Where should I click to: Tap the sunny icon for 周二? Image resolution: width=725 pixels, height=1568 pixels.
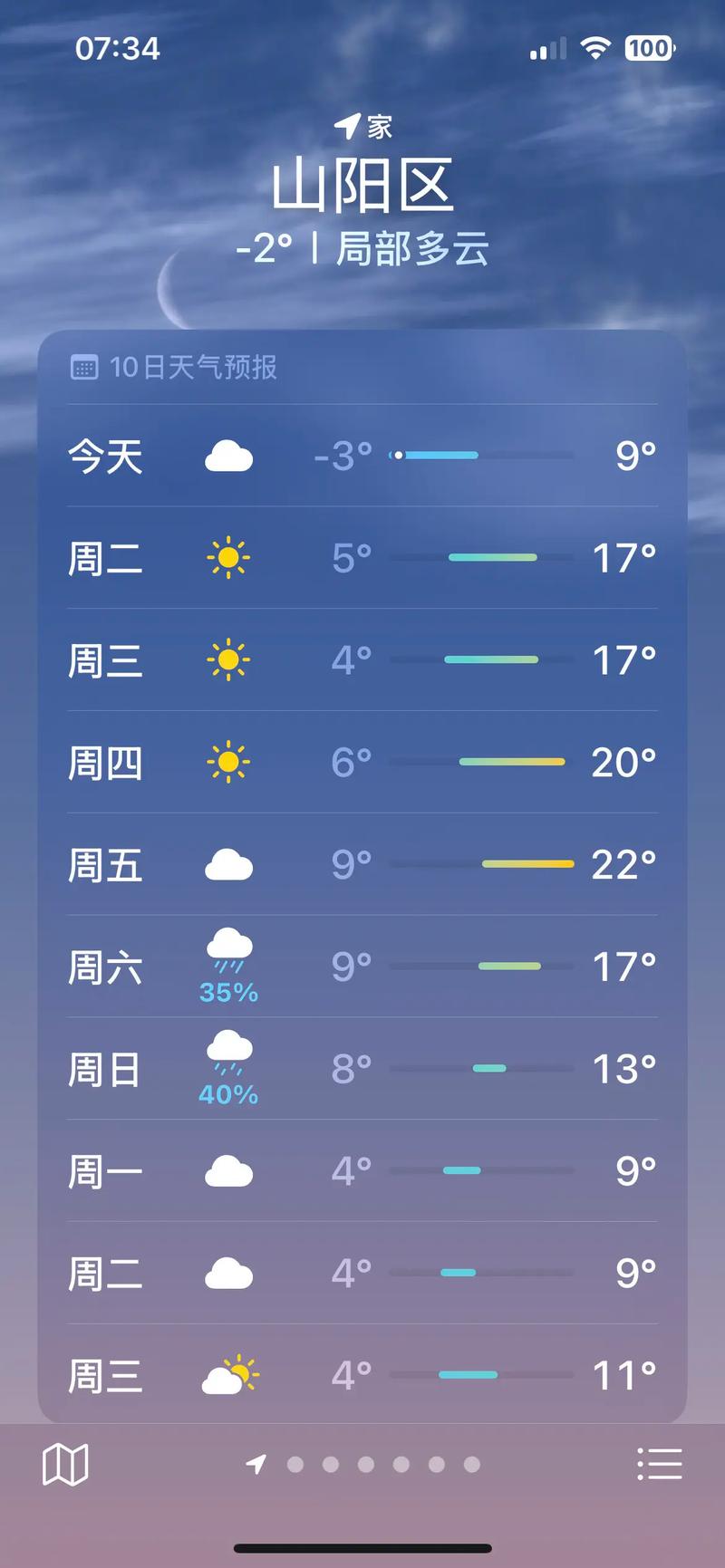click(227, 559)
